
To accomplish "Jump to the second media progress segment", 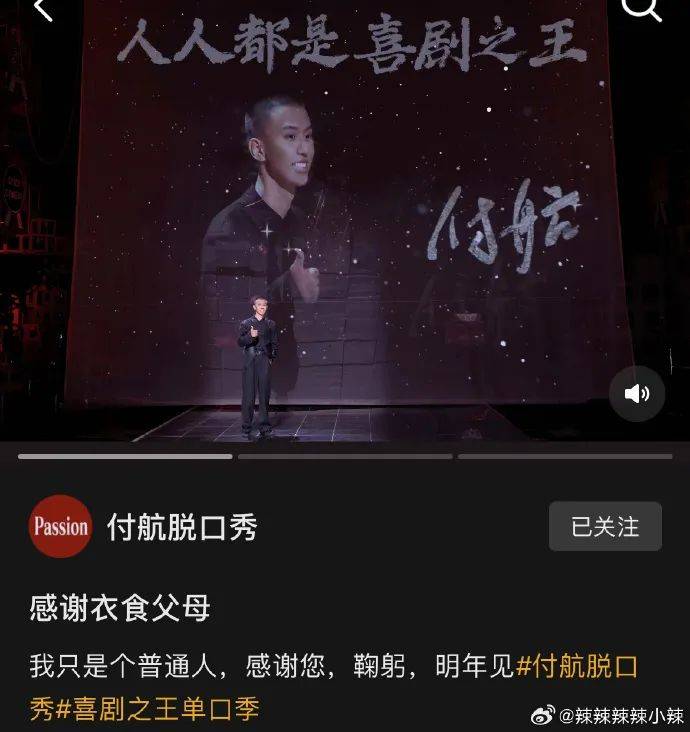I will point(344,456).
